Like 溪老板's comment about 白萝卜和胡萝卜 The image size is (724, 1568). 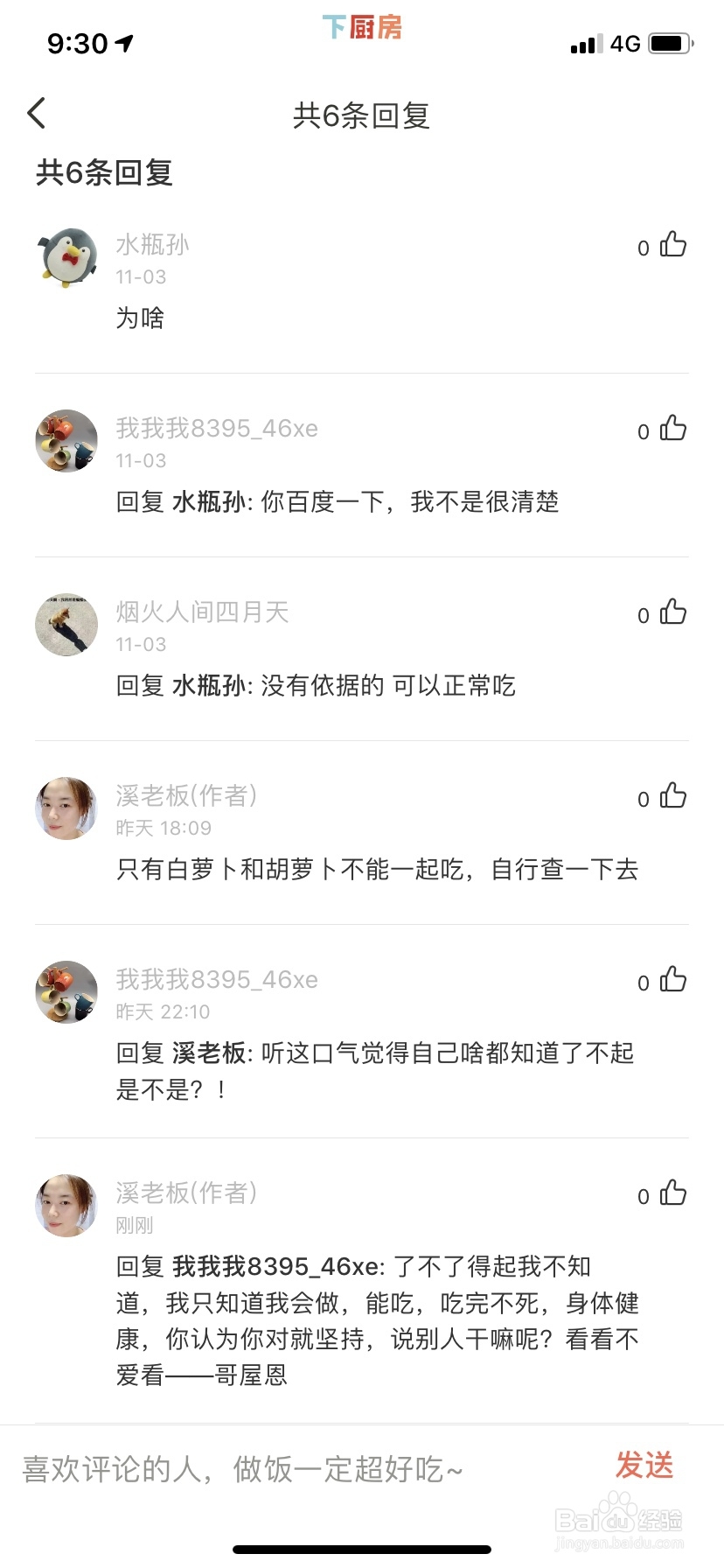(x=673, y=797)
